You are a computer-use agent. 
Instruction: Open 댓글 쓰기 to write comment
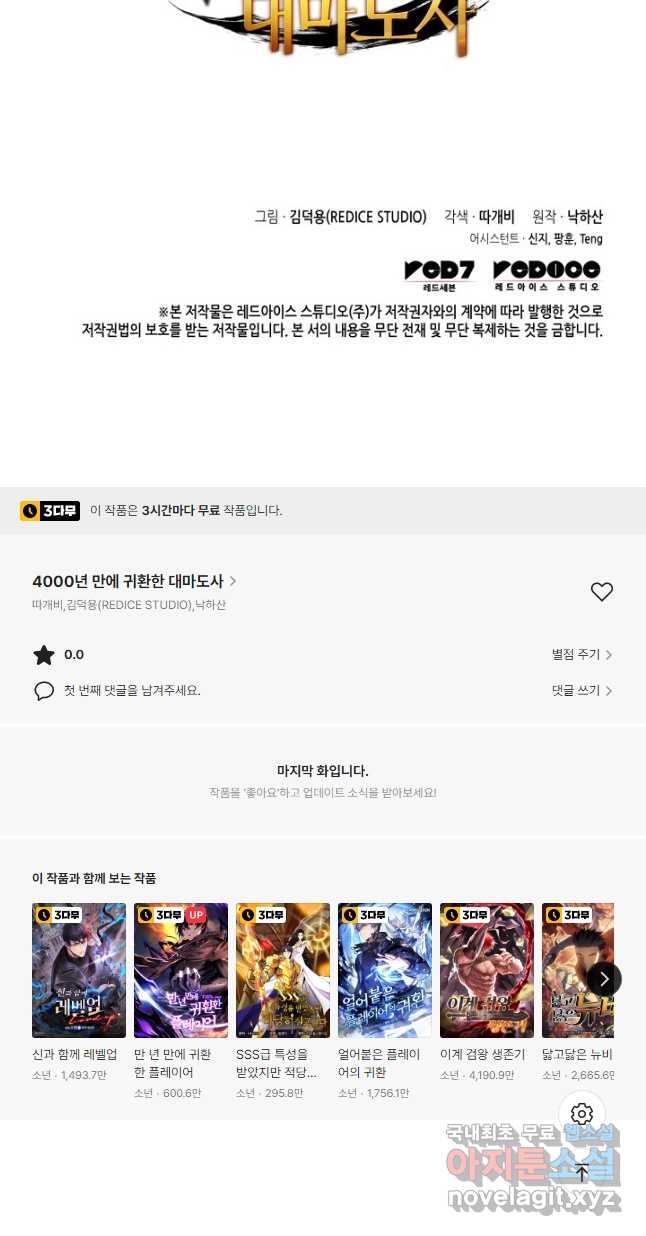pyautogui.click(x=582, y=691)
